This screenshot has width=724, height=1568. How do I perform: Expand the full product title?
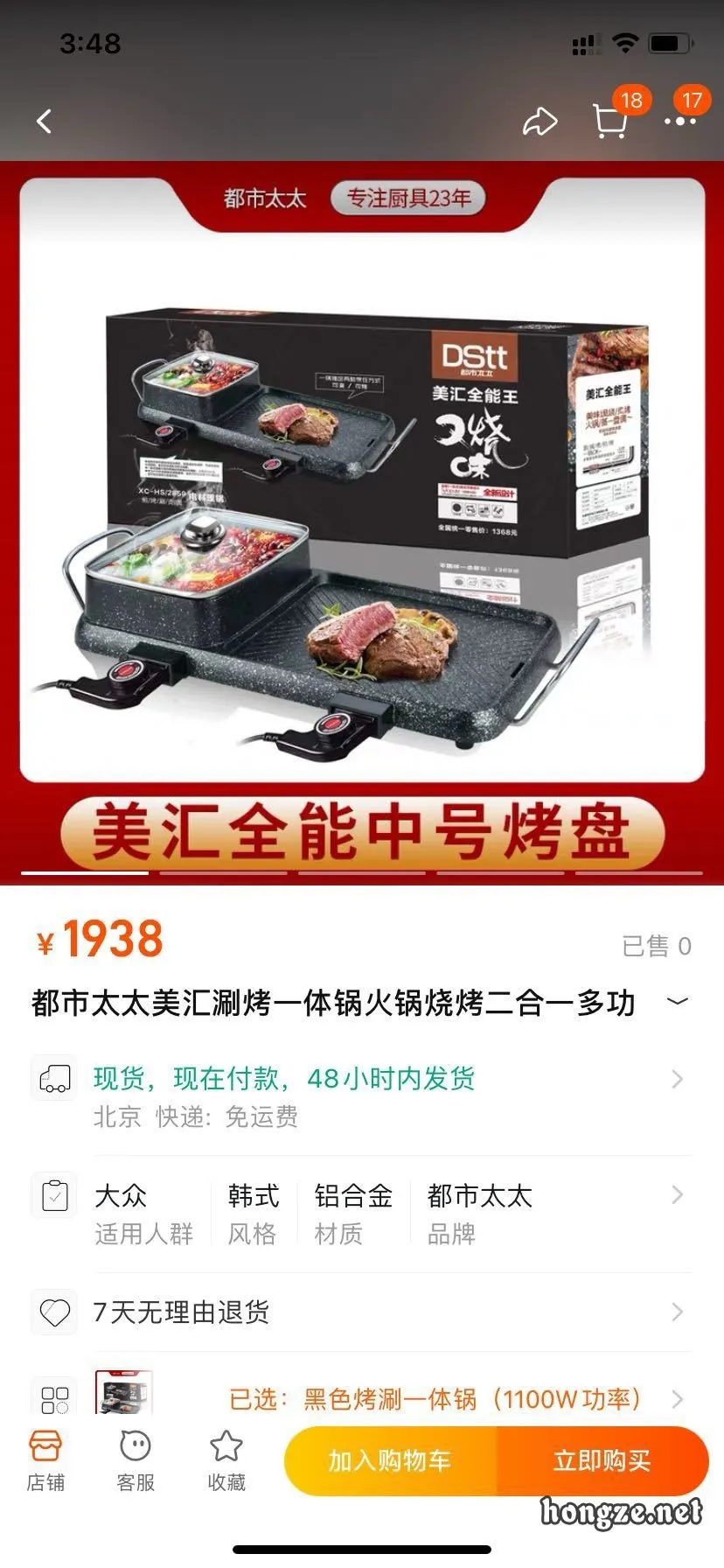(x=677, y=1001)
